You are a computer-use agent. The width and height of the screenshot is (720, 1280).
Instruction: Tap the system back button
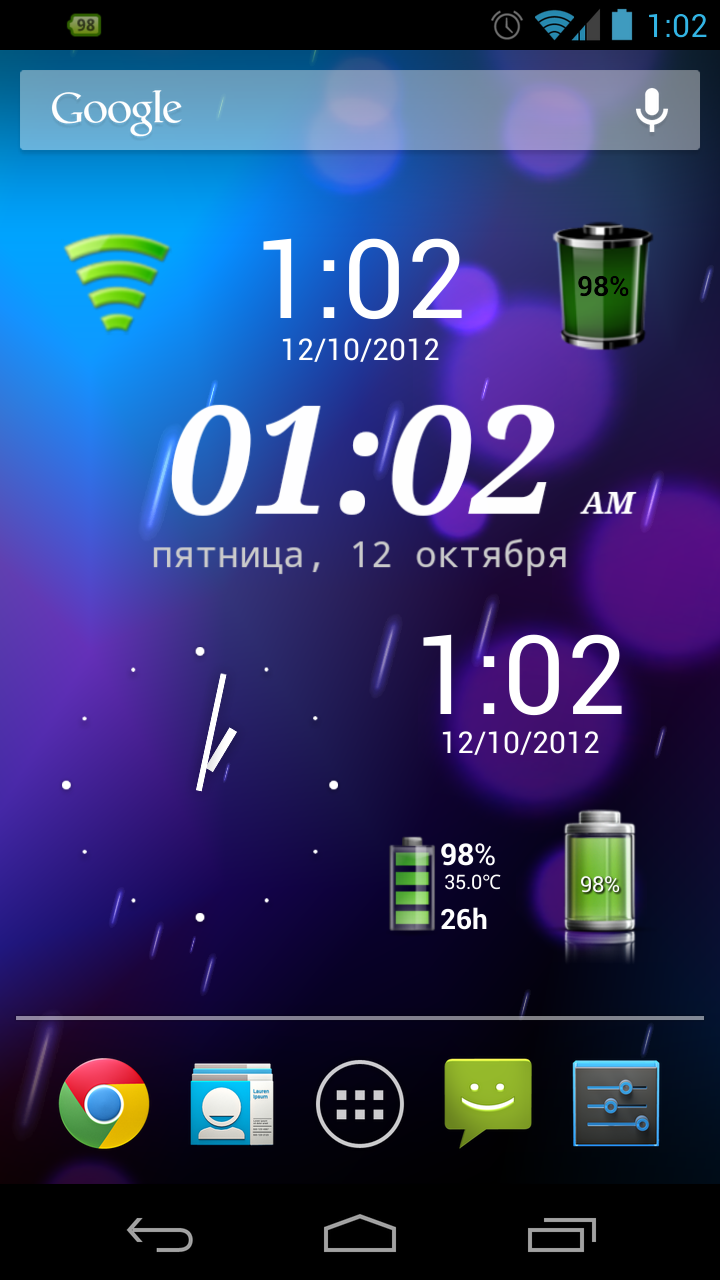click(x=160, y=1235)
